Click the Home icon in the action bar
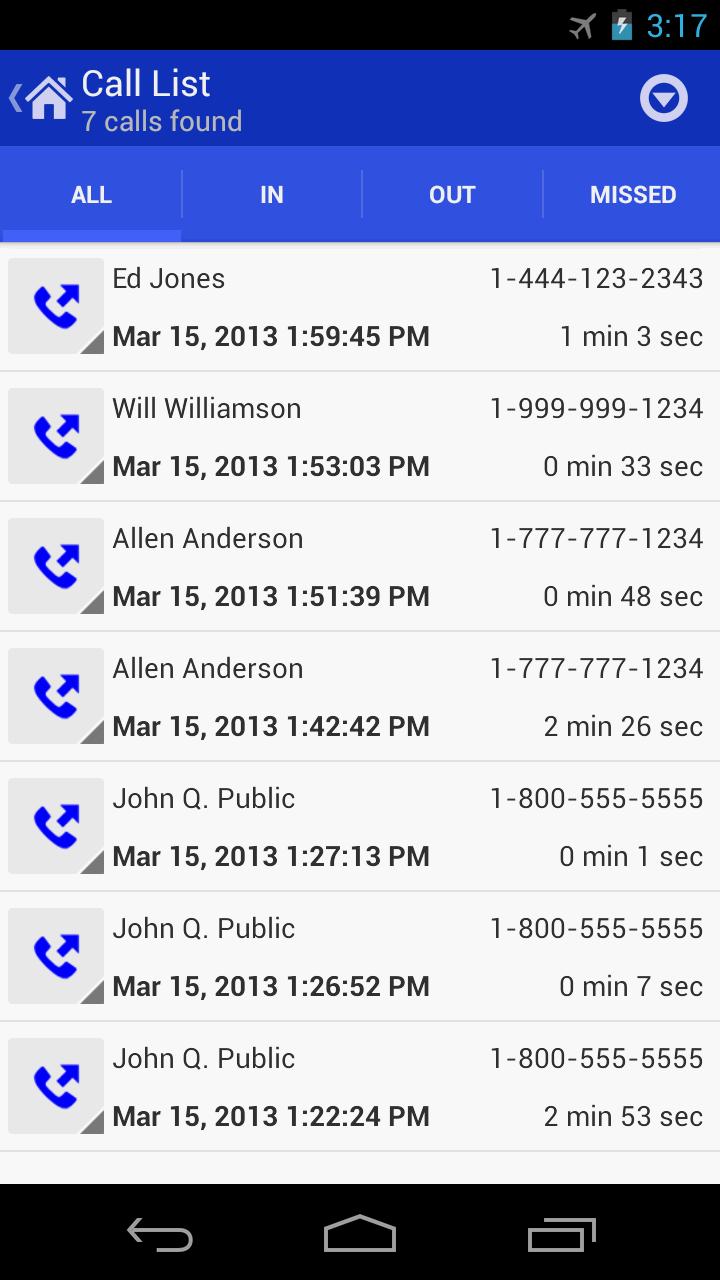This screenshot has width=720, height=1280. click(x=46, y=97)
